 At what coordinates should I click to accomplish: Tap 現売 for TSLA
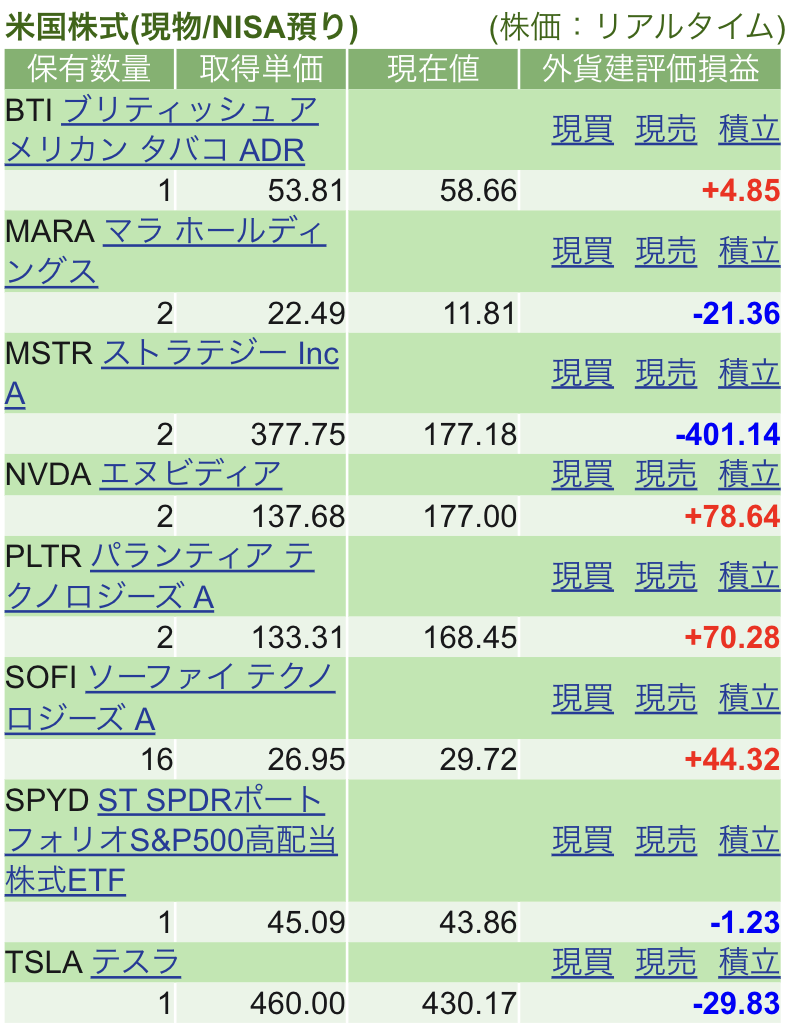coord(665,963)
